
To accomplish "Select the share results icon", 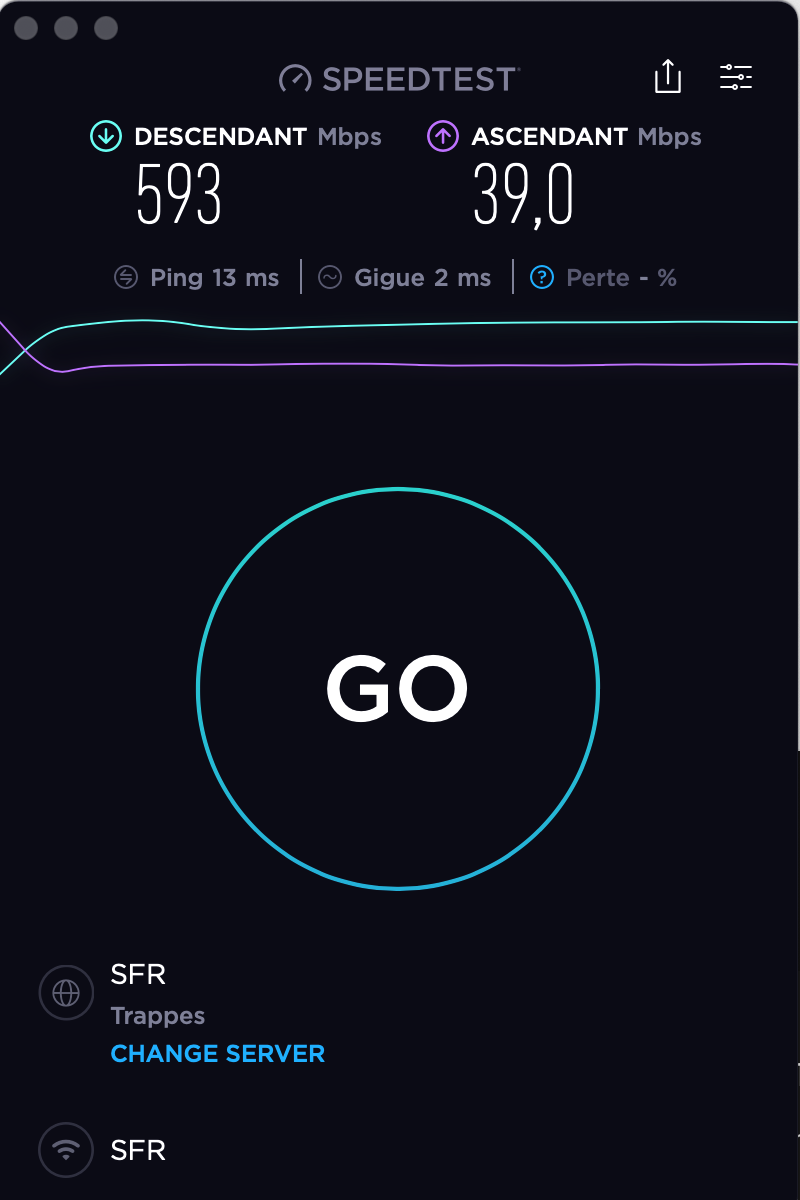I will [667, 77].
